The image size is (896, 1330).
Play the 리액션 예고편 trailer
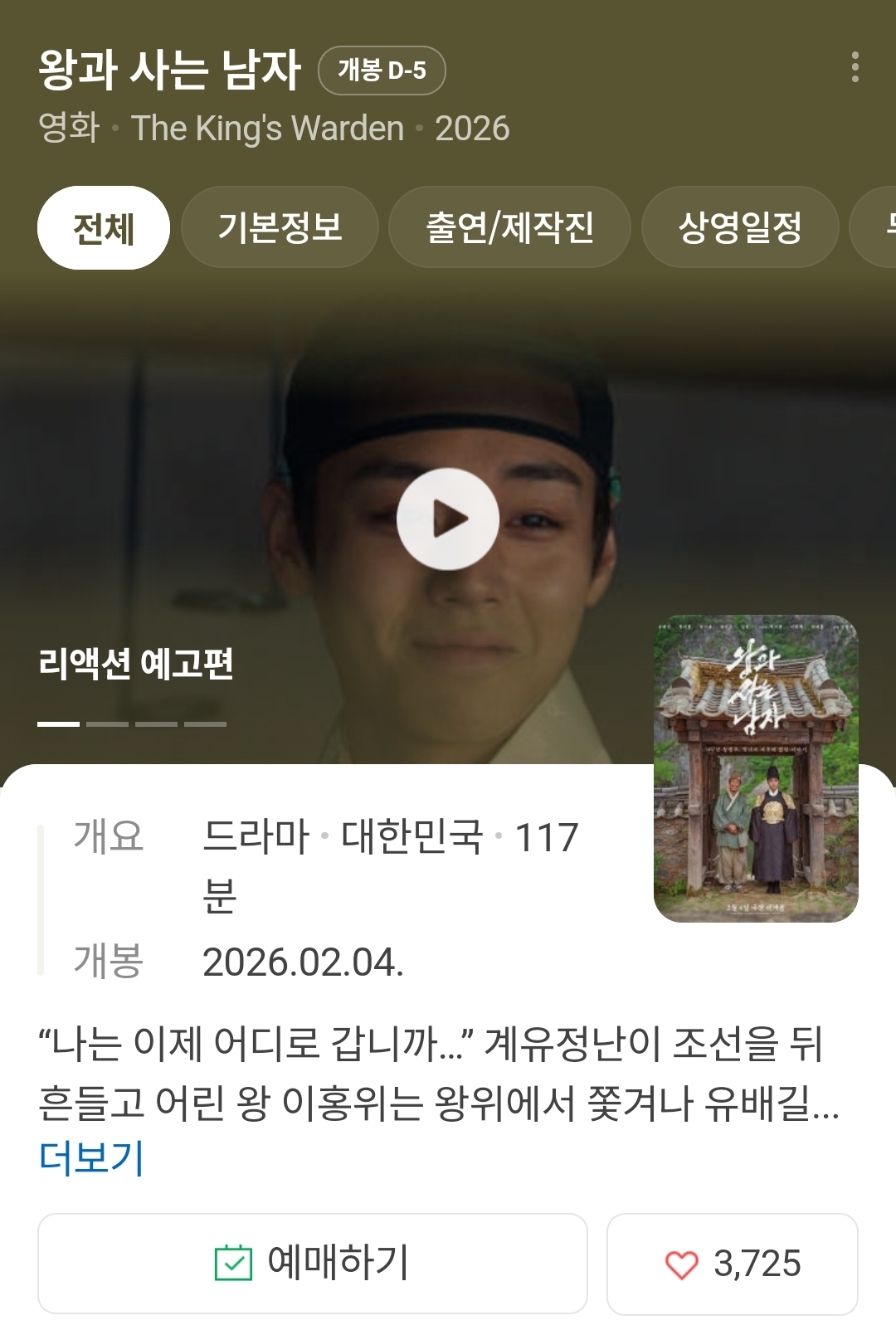tap(448, 519)
